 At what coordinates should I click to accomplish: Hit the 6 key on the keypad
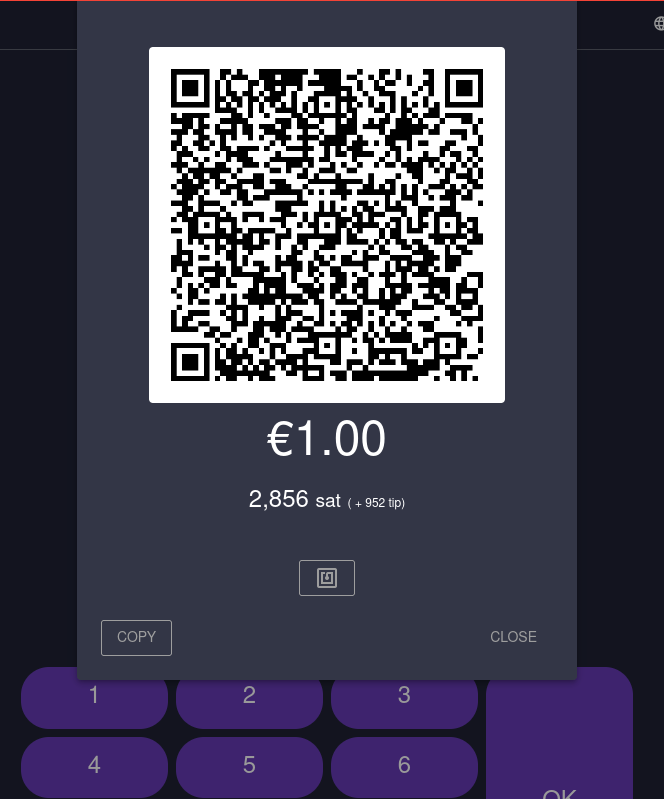pos(404,765)
